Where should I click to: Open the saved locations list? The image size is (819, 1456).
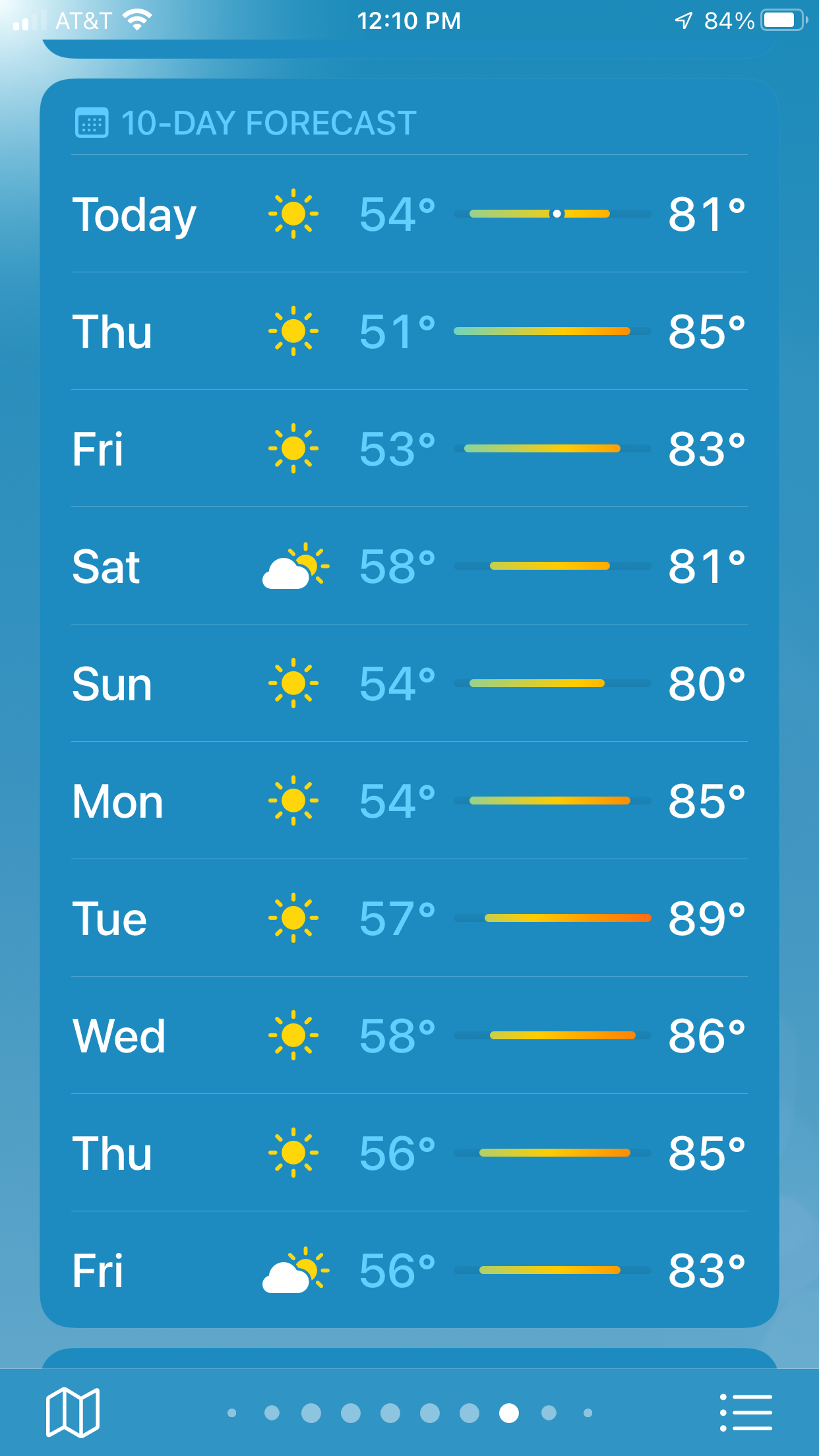(746, 1412)
